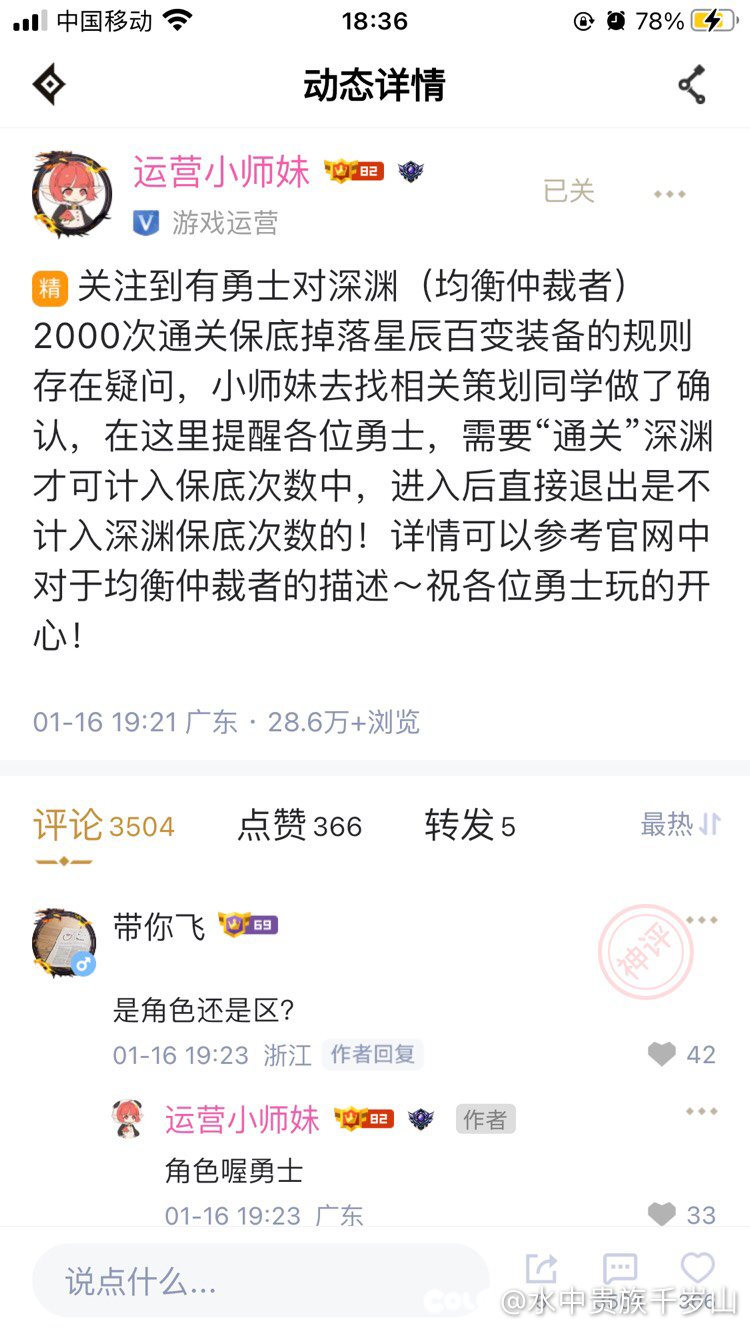Tap the repost icon in bottom bar
750x1334 pixels.
(x=541, y=1269)
